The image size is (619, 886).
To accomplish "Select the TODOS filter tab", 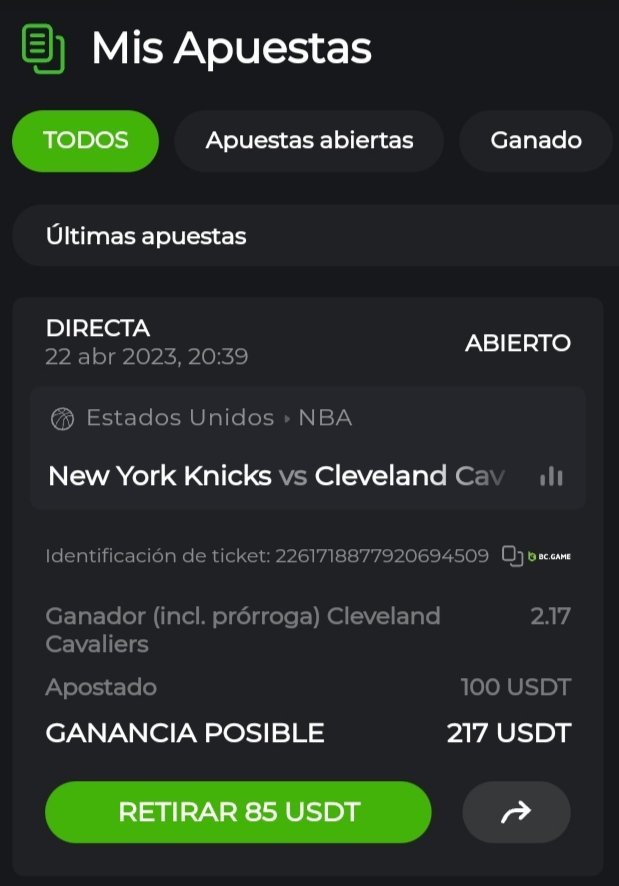I will 85,141.
